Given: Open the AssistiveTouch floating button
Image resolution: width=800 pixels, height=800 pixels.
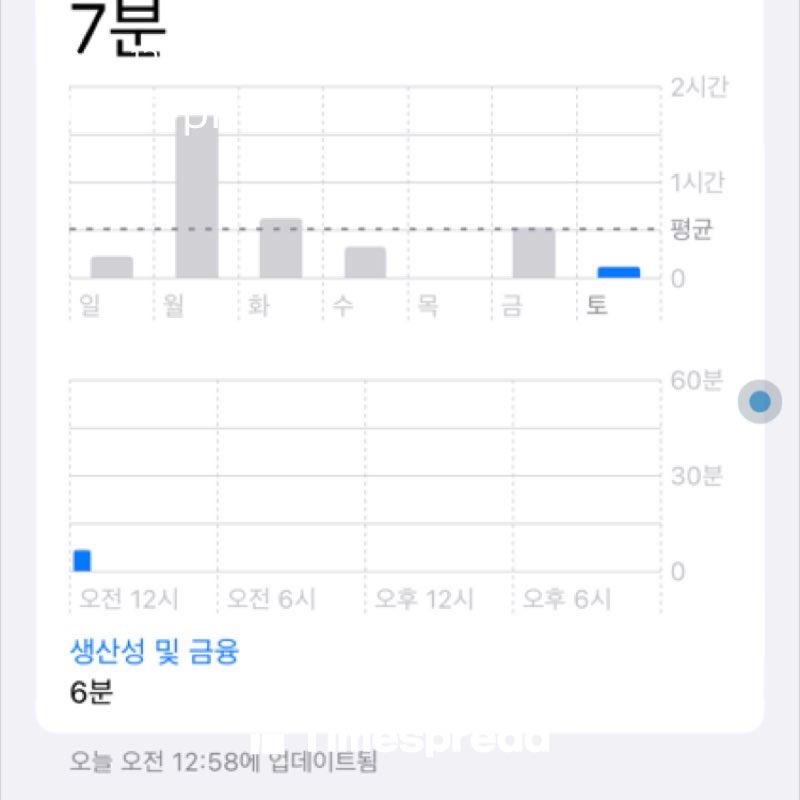Looking at the screenshot, I should (760, 402).
